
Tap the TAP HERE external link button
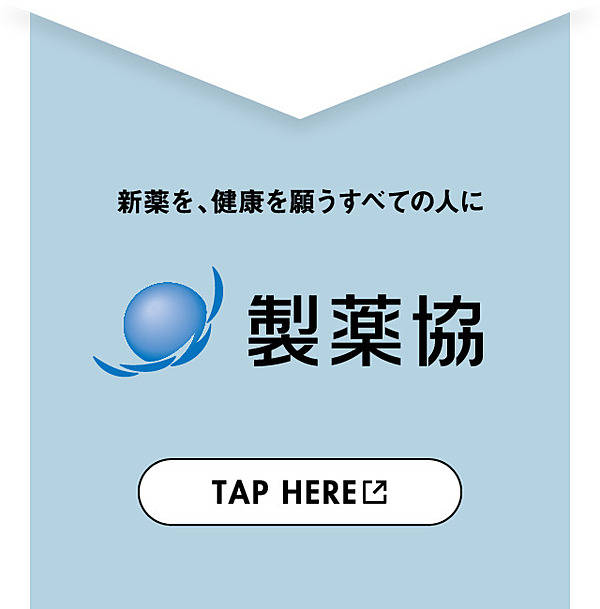tap(299, 492)
